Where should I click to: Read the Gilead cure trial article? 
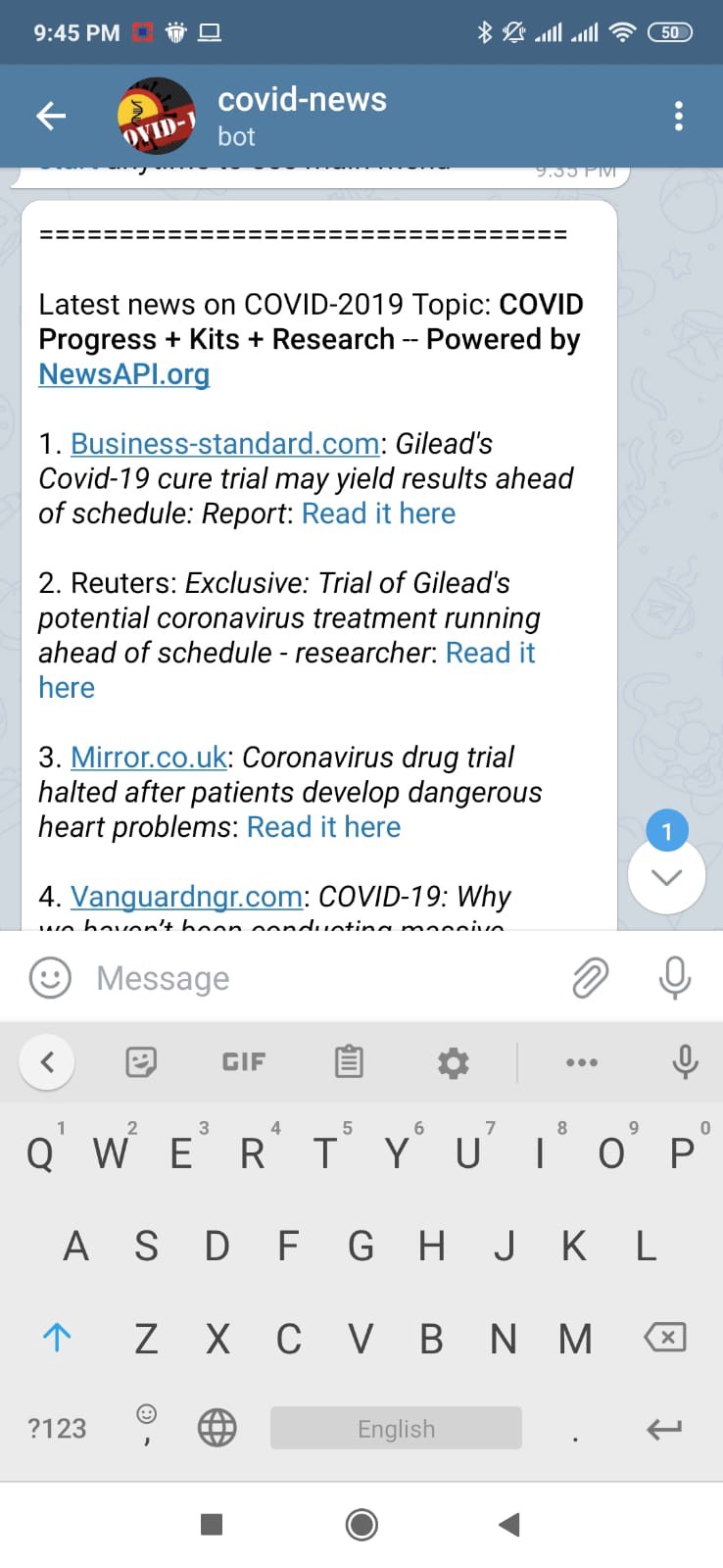coord(378,514)
